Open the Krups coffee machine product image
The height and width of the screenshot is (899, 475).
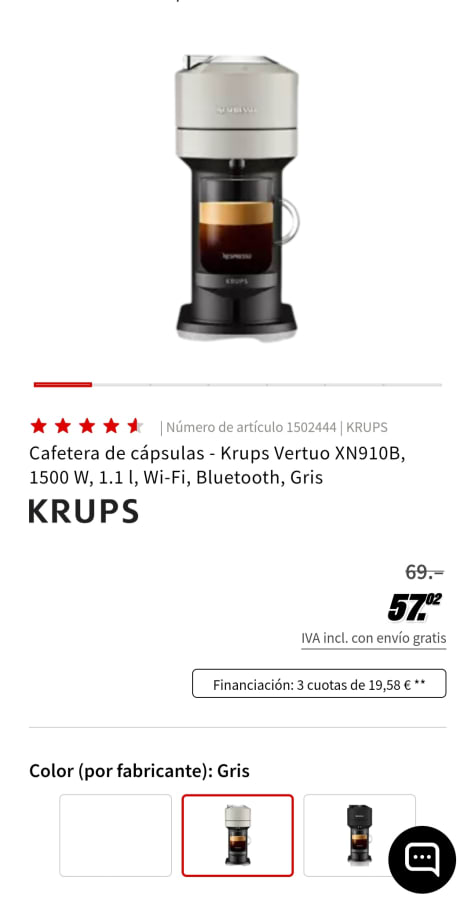coord(237,198)
